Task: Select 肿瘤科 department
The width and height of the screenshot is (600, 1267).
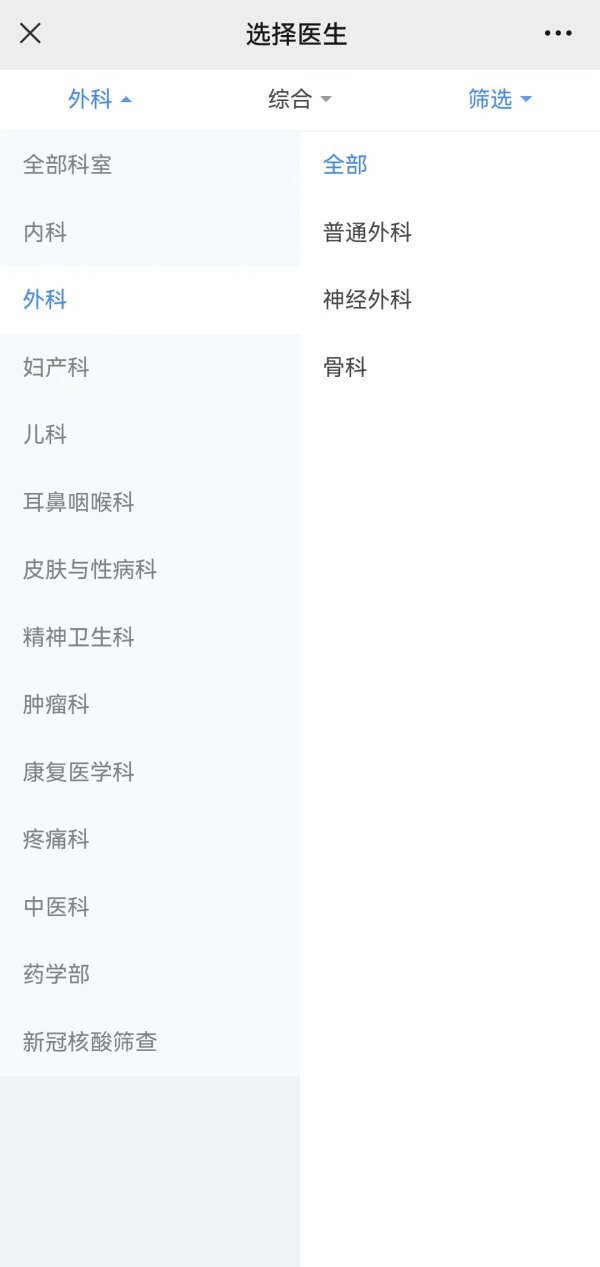Action: pyautogui.click(x=56, y=705)
